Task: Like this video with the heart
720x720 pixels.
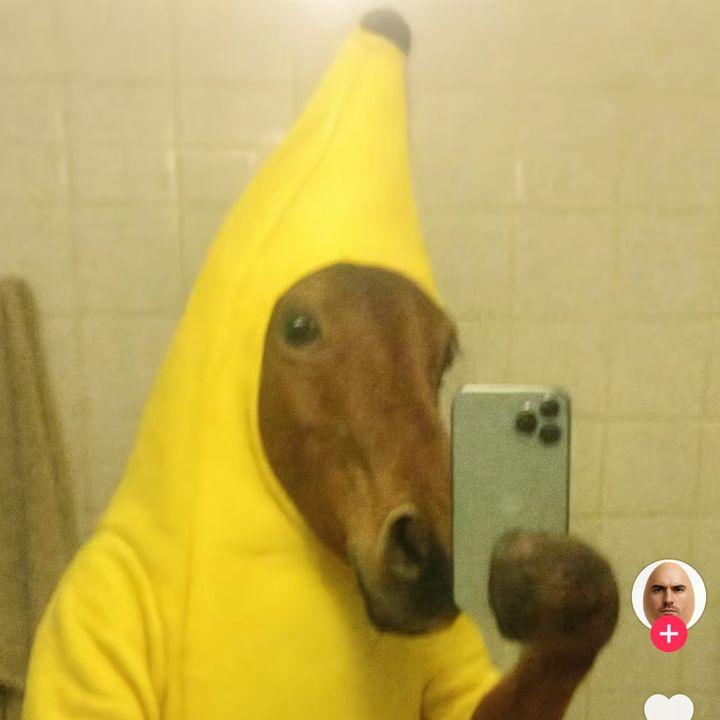Action: click(668, 708)
